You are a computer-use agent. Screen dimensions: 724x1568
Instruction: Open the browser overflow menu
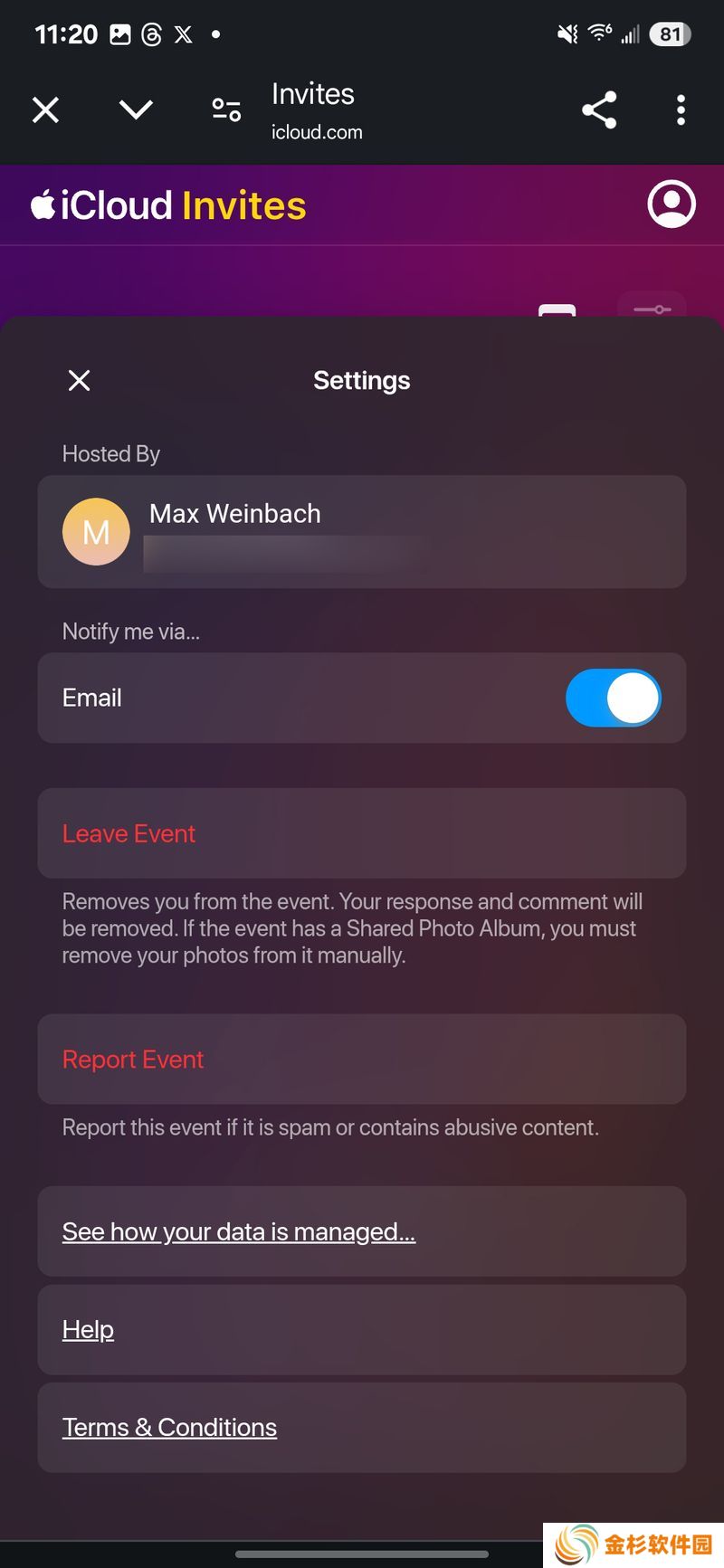click(681, 110)
